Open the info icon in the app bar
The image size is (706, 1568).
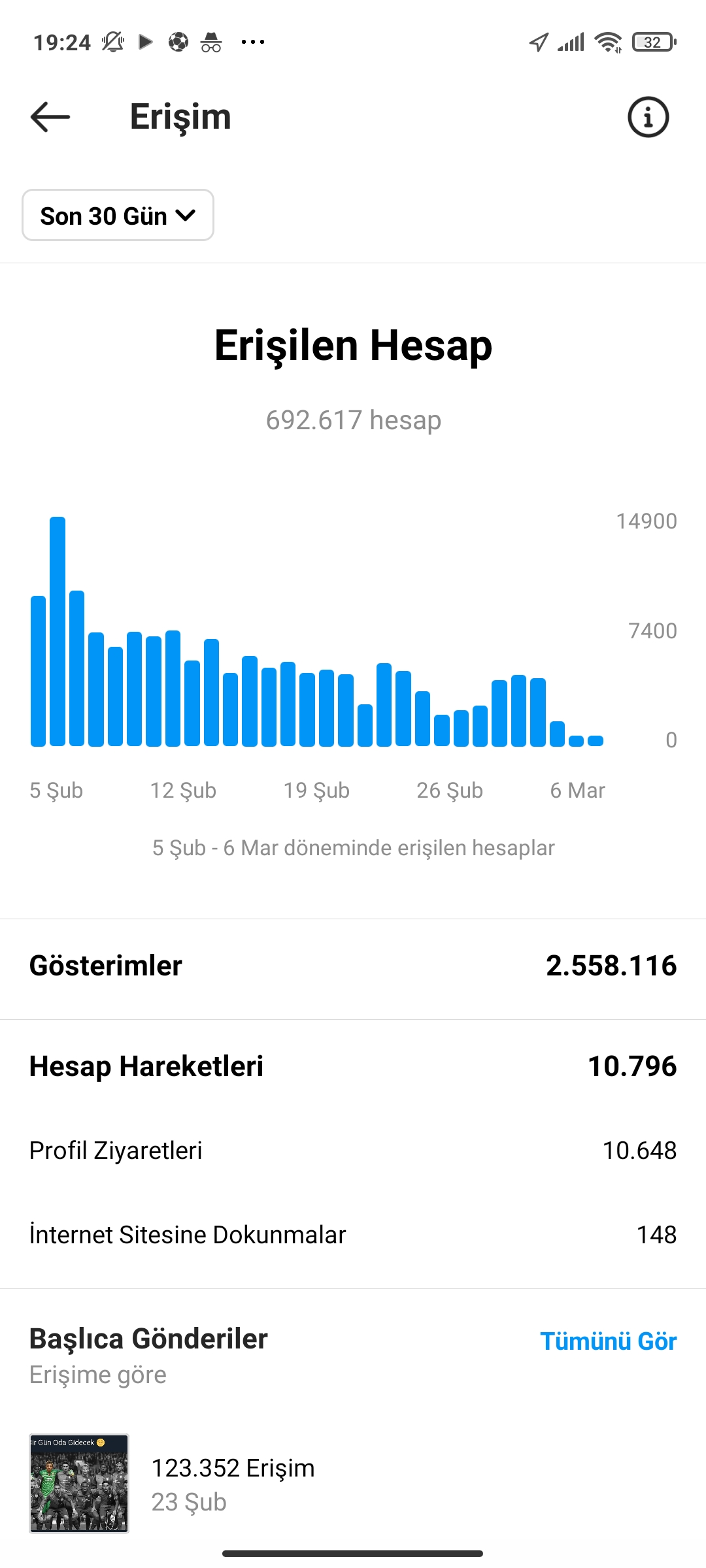point(648,118)
